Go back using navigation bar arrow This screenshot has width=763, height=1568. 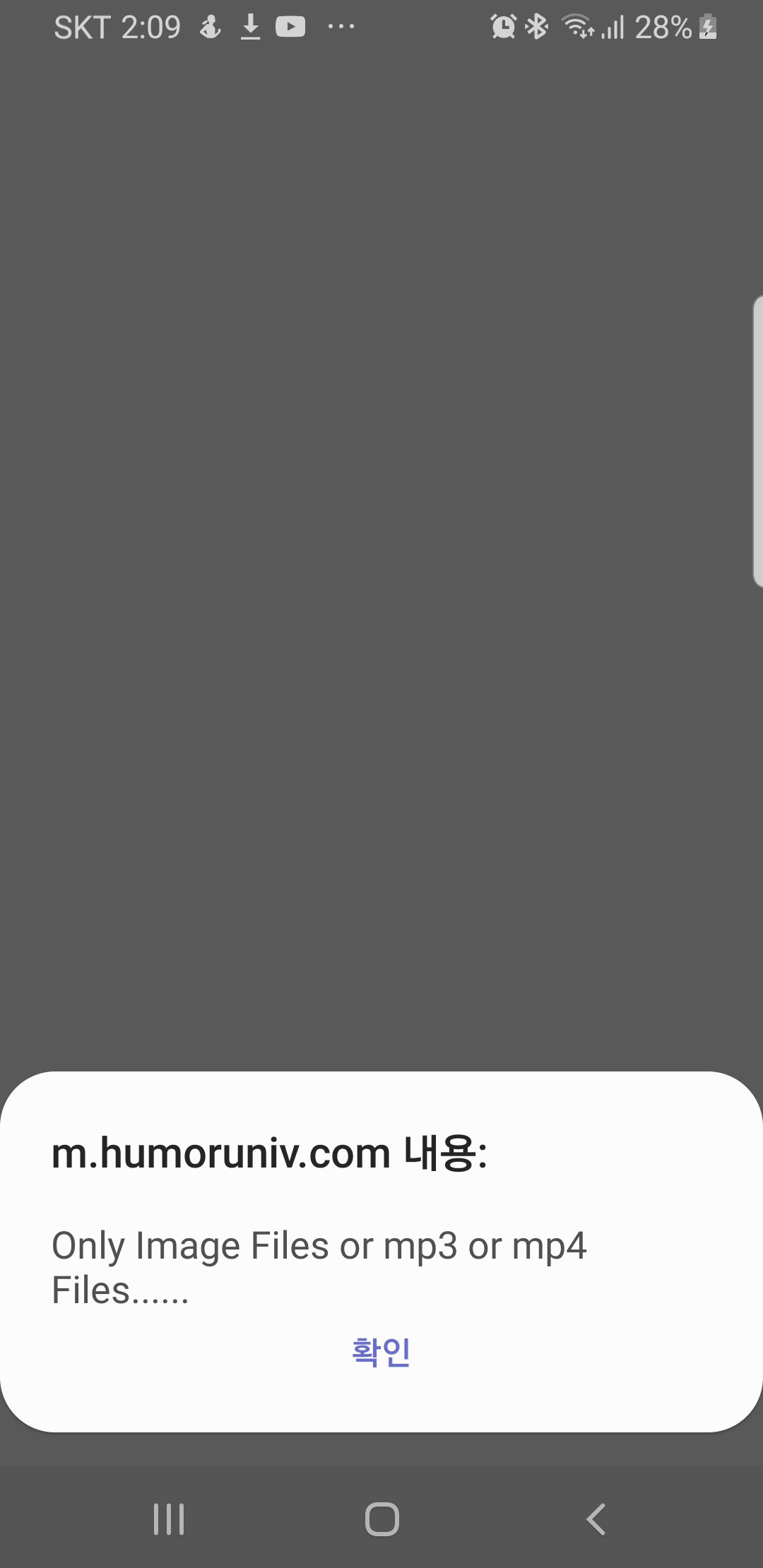[596, 1519]
